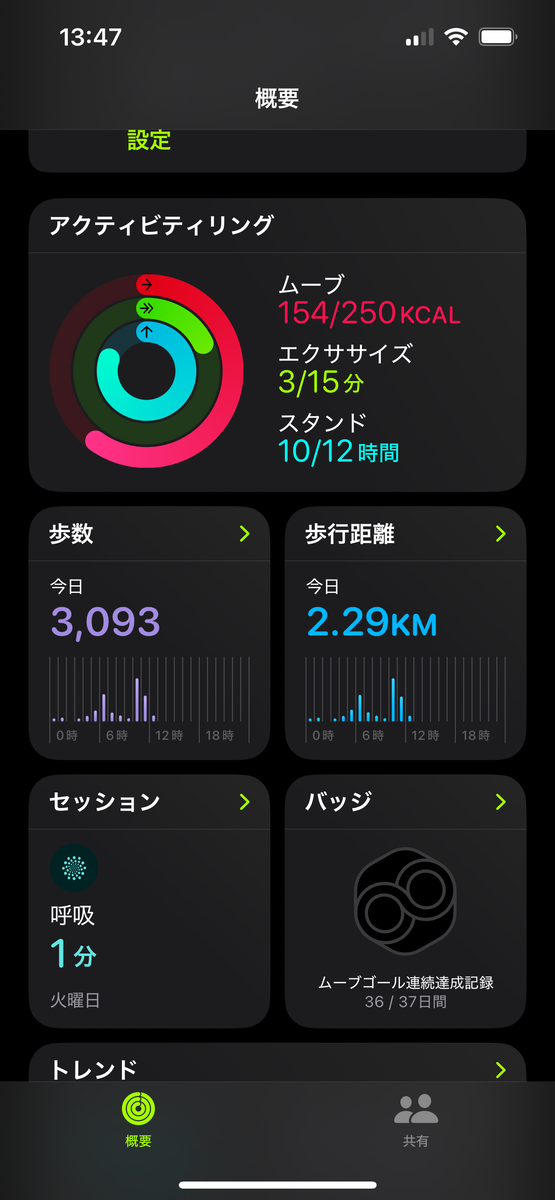Select the 概要 tab
555x1200 pixels.
pos(138,1116)
